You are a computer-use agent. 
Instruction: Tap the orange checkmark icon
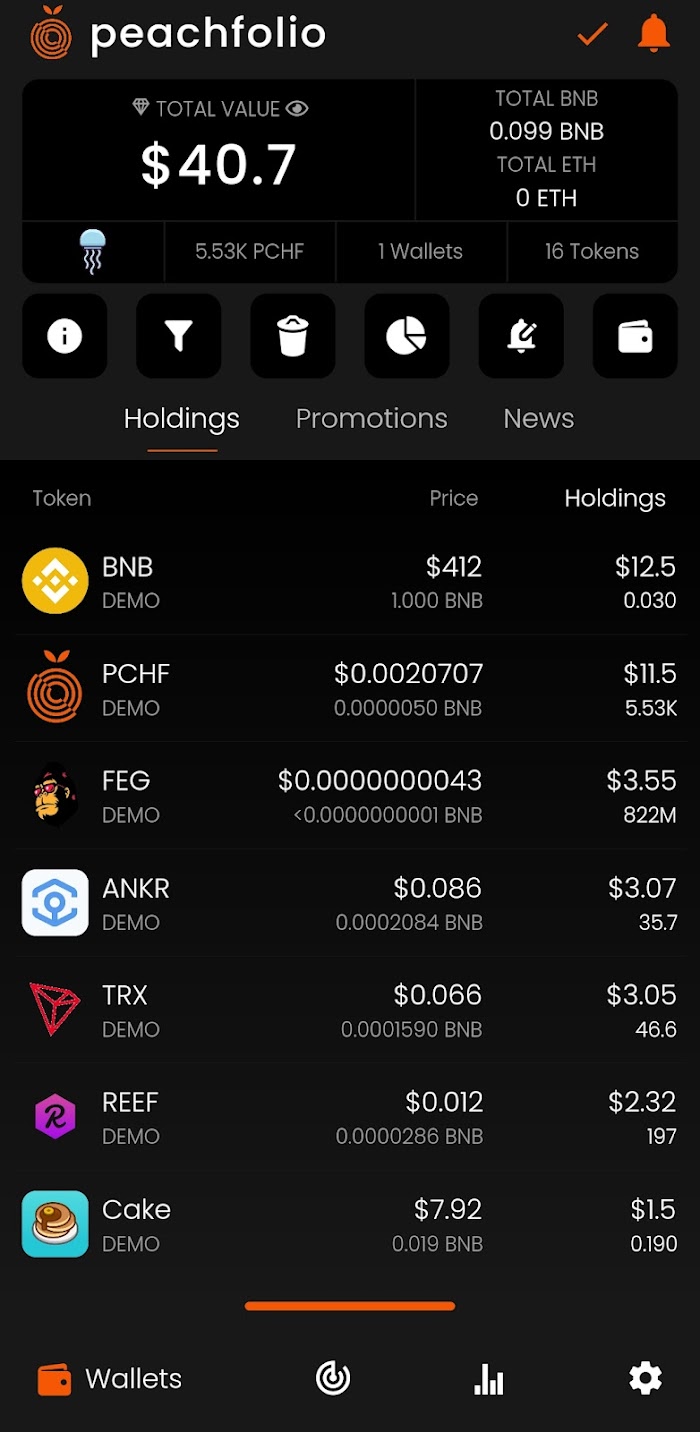[x=592, y=34]
